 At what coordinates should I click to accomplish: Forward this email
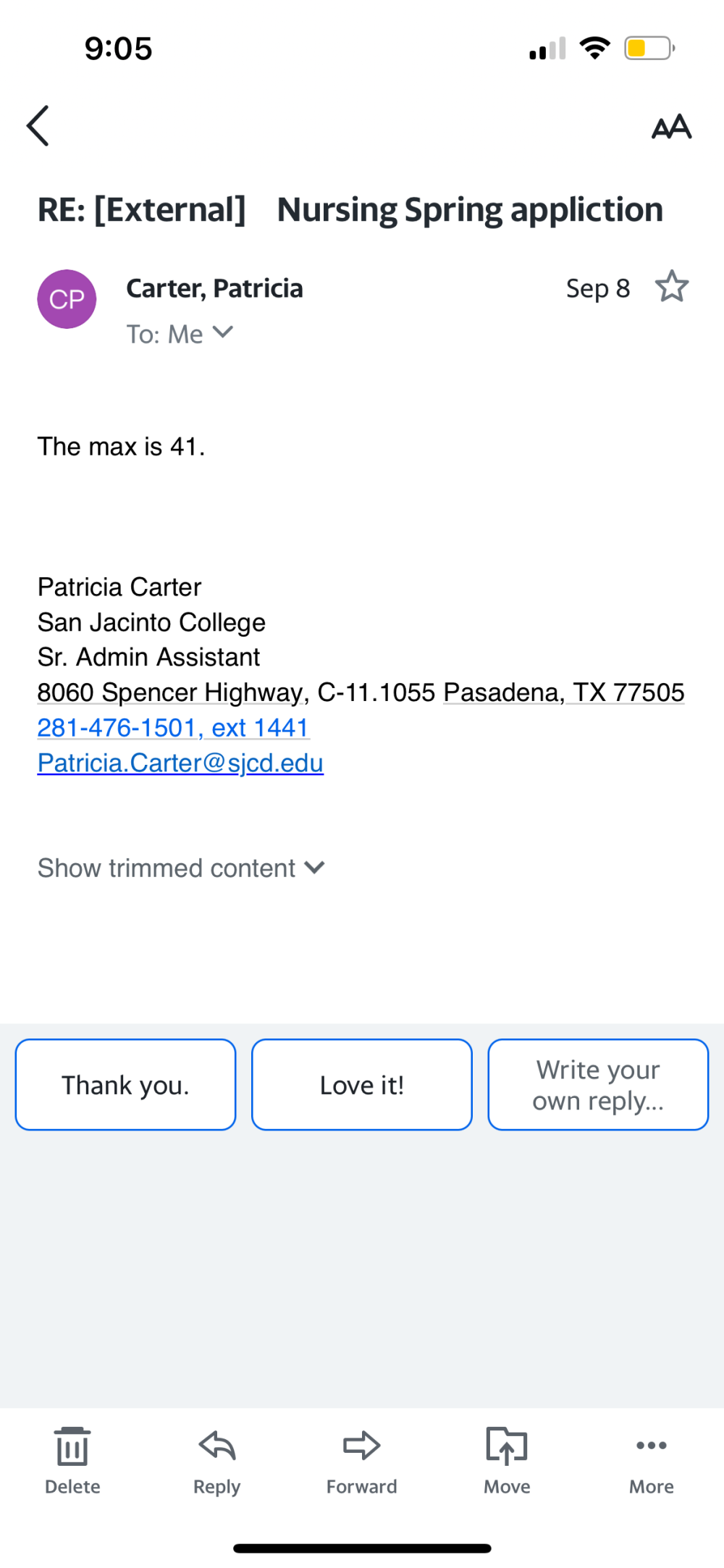coord(361,1459)
